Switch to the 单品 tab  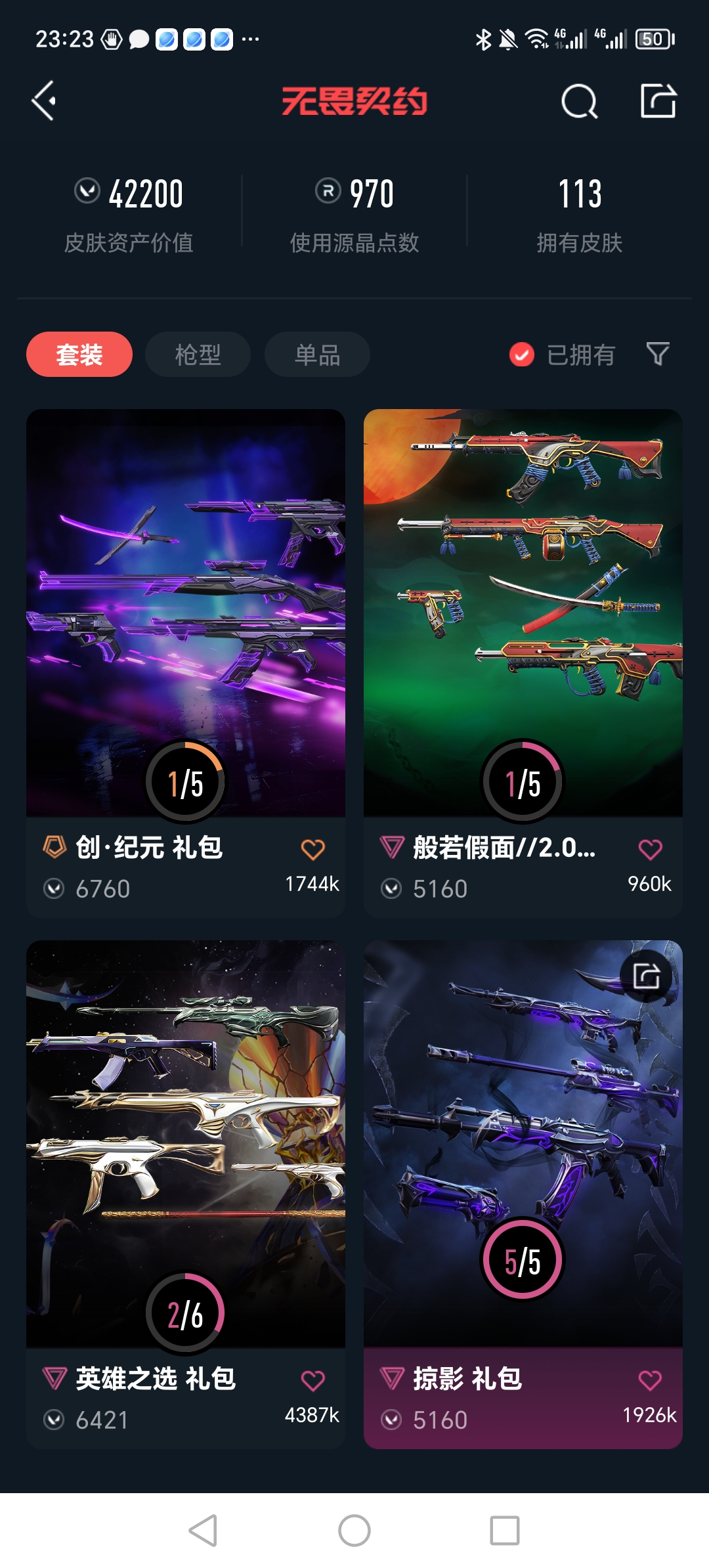pyautogui.click(x=316, y=354)
